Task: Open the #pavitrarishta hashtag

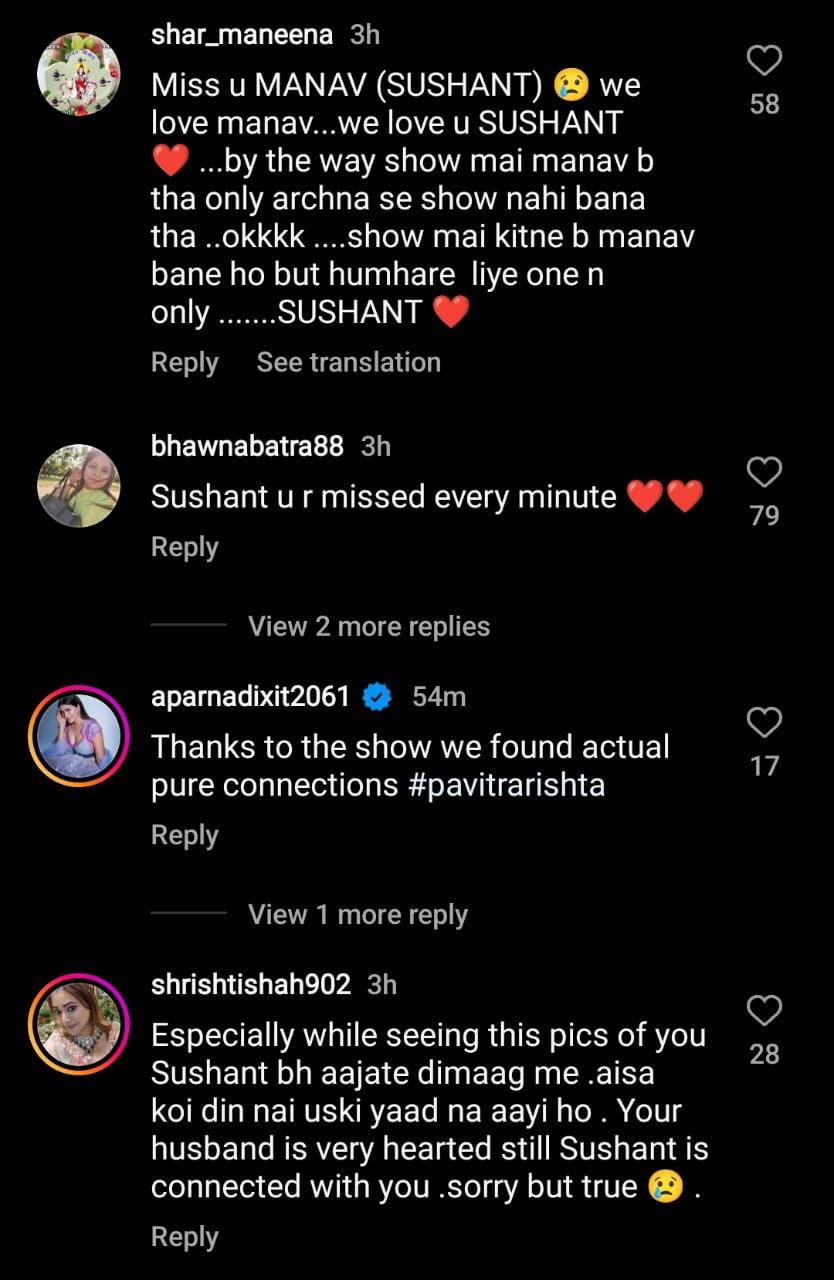Action: pyautogui.click(x=506, y=785)
